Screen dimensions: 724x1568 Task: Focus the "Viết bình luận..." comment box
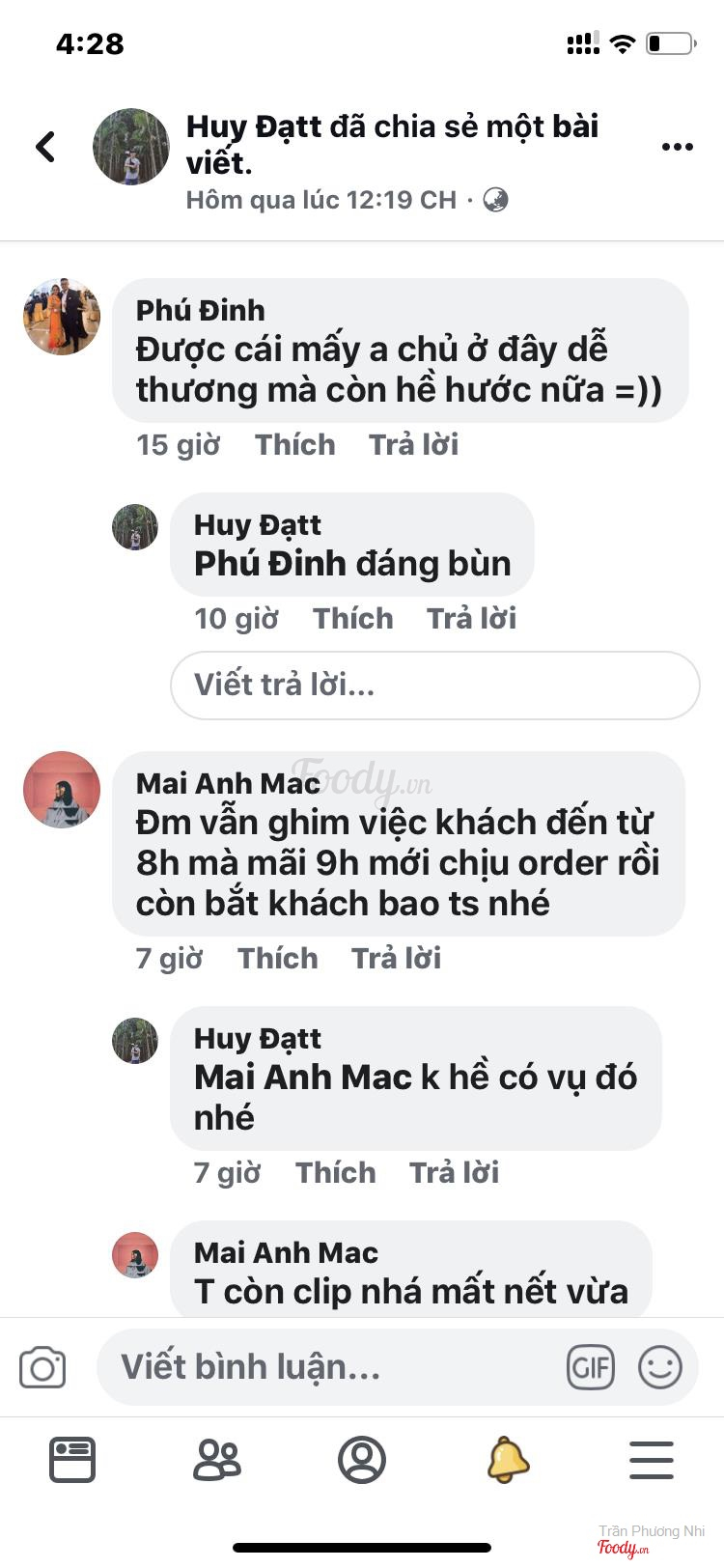328,1368
